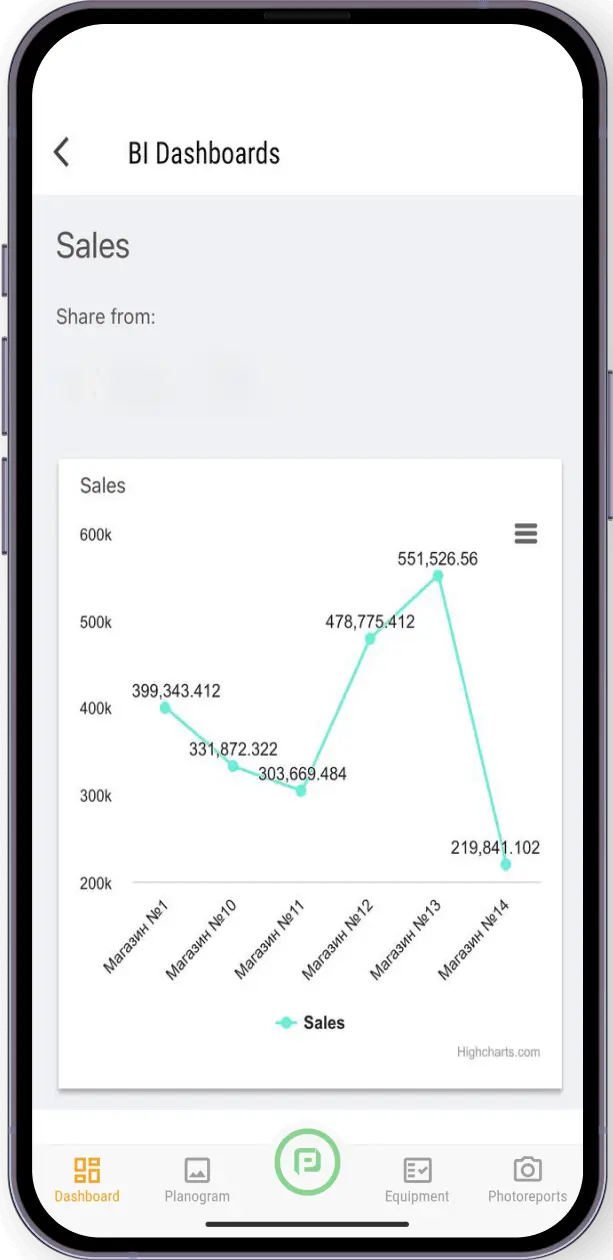Toggle the Sales legend series
Screen dimensions: 613x1260
tap(311, 1023)
